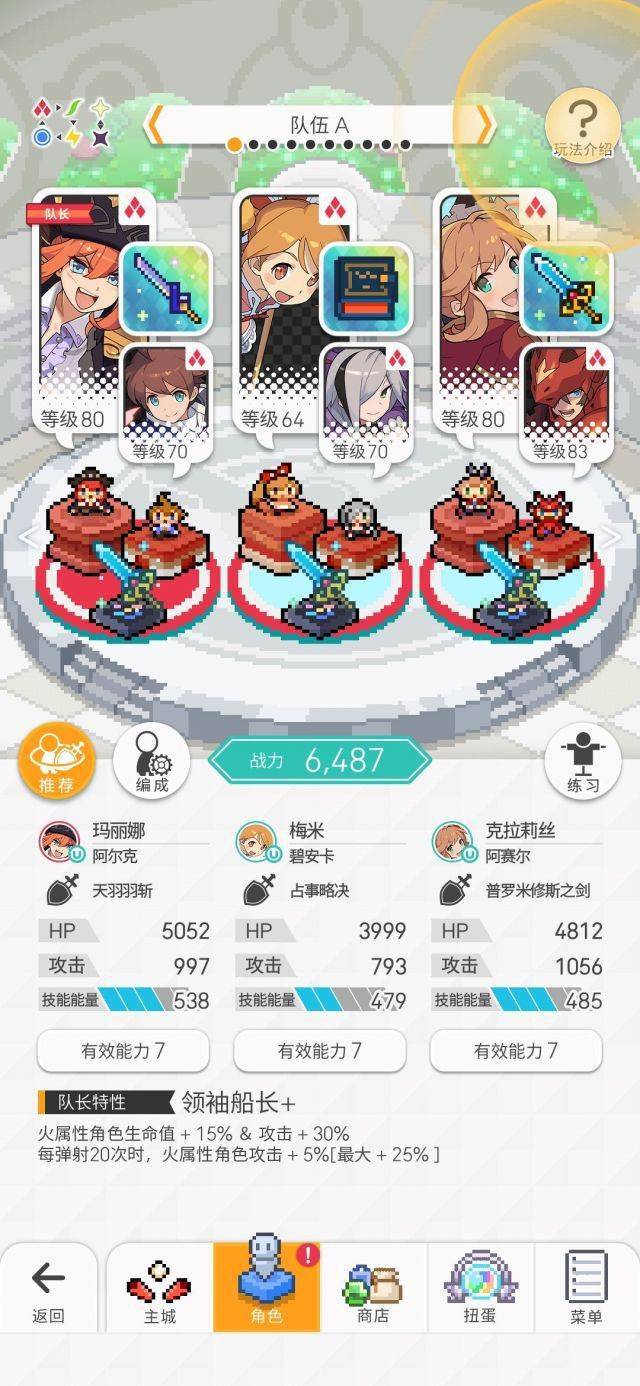Start 练习 practice mode

point(583,762)
